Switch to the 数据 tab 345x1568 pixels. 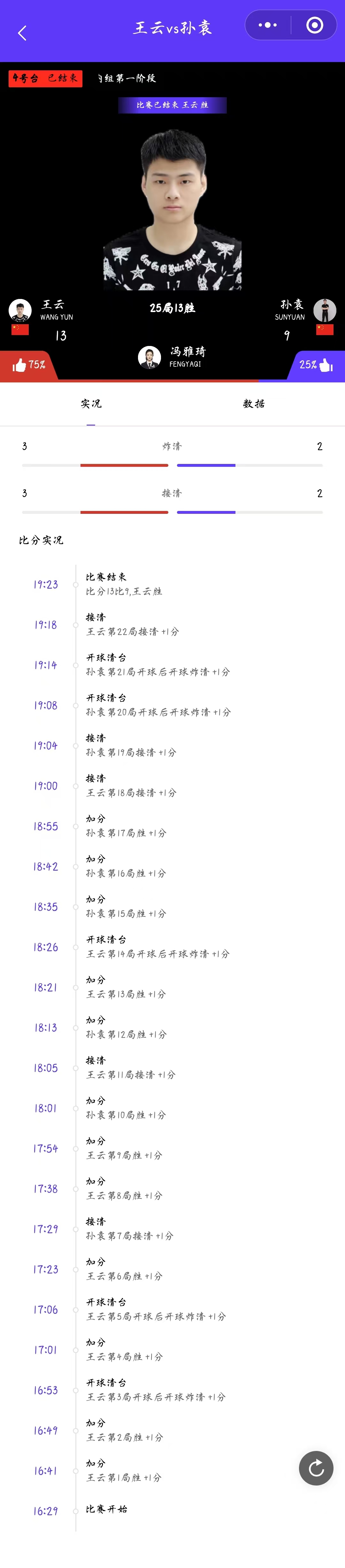pyautogui.click(x=254, y=404)
